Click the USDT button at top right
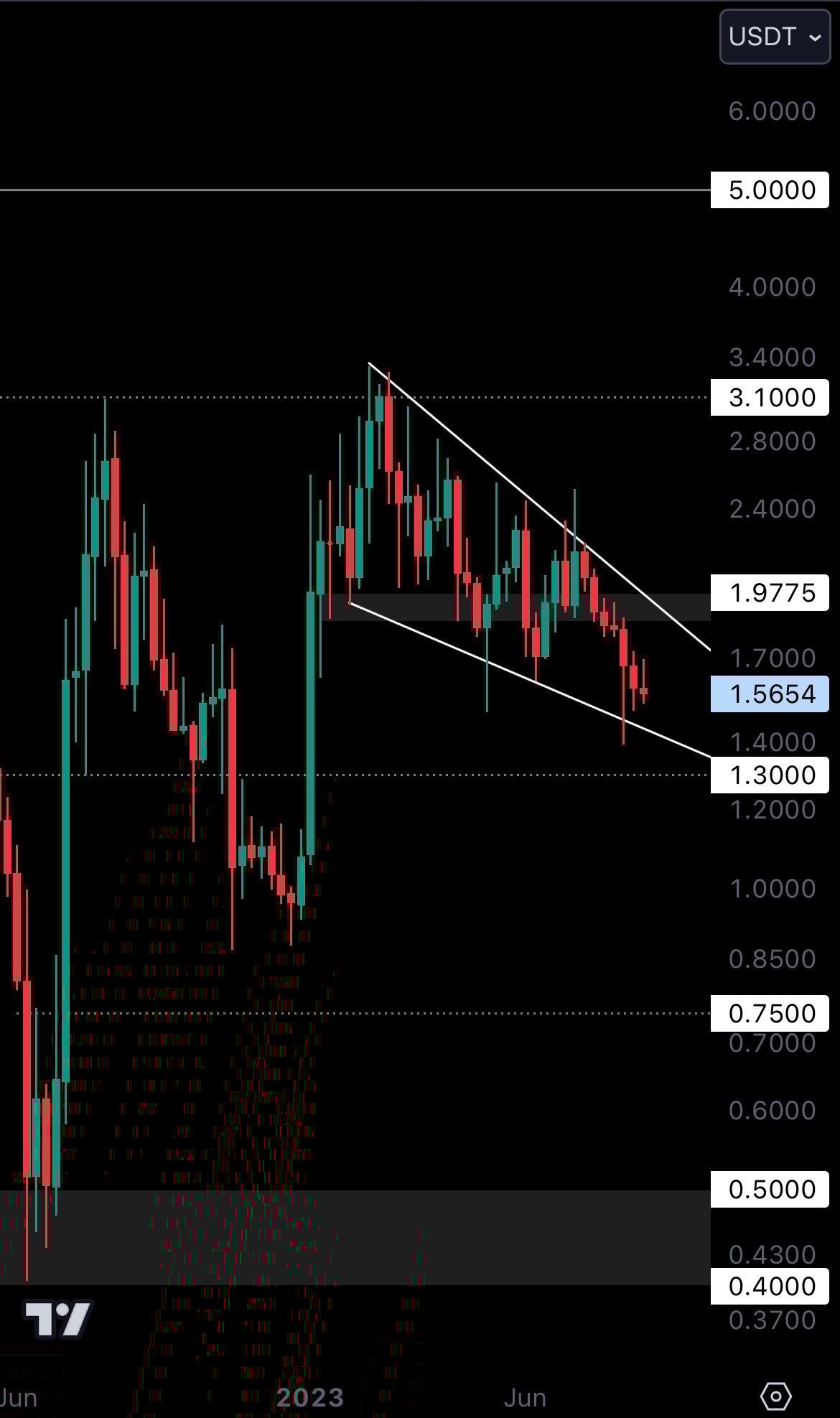The width and height of the screenshot is (840, 1418). coord(774,37)
